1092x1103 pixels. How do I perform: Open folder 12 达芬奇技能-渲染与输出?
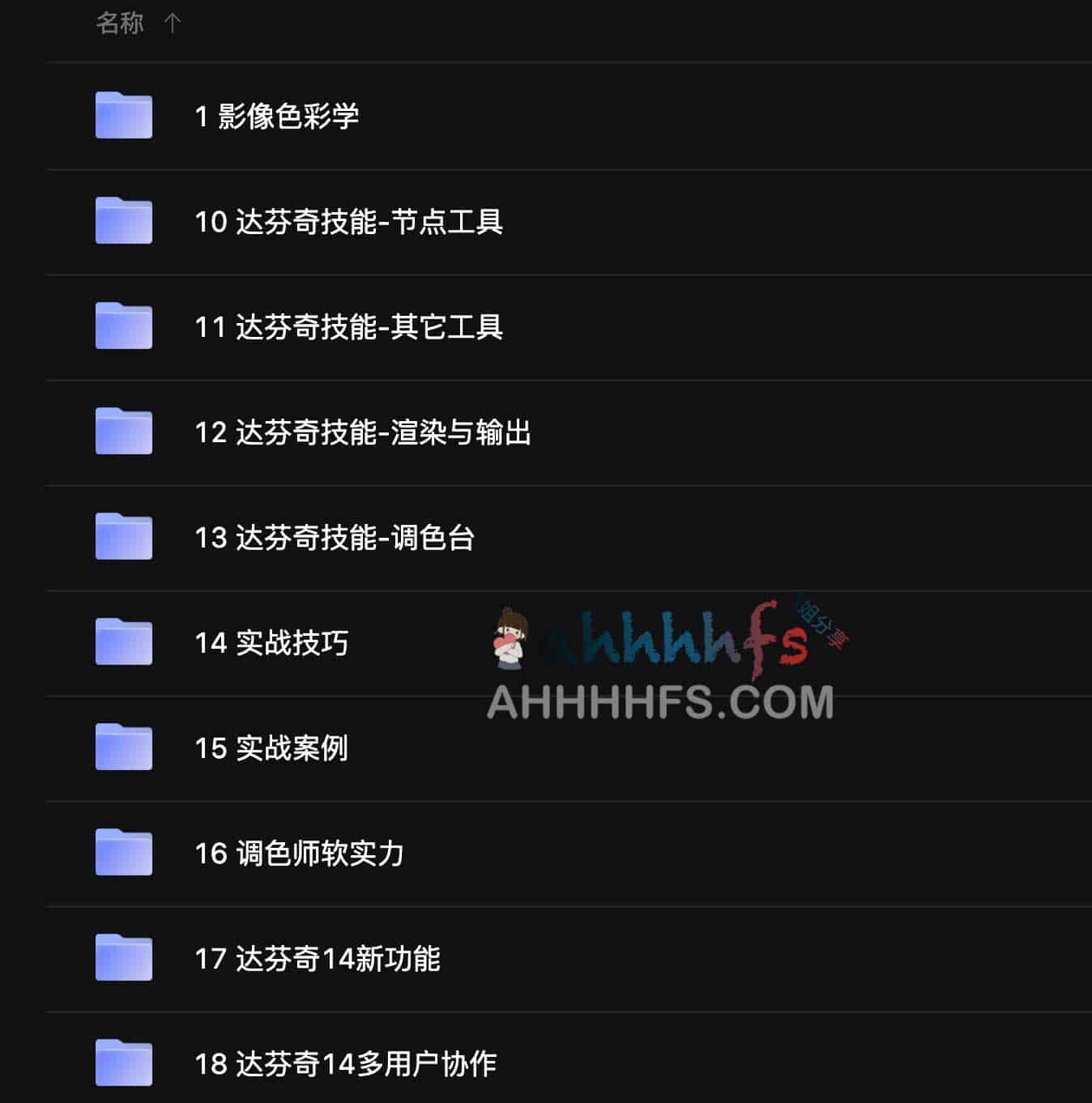tap(362, 432)
